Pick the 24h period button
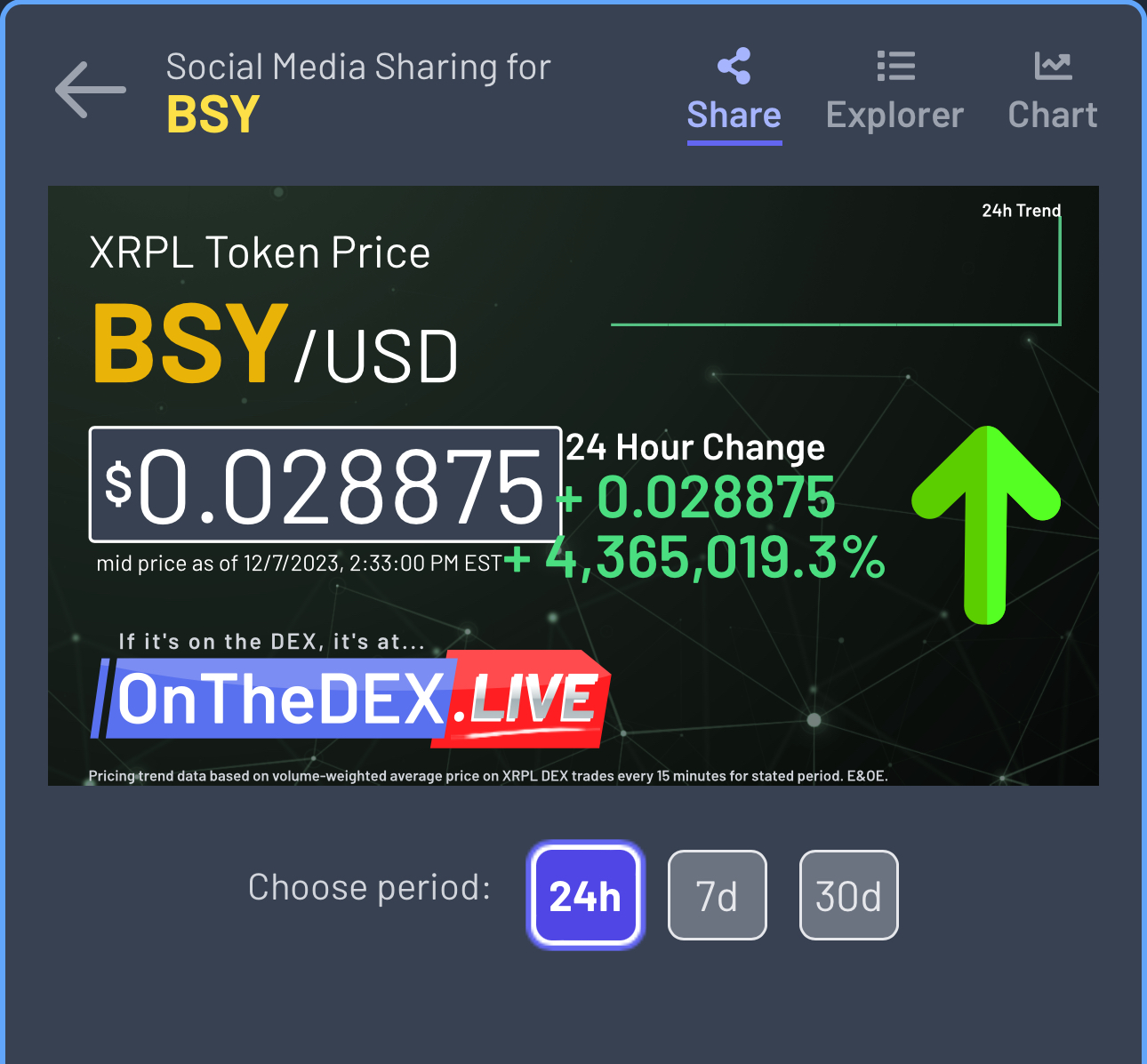This screenshot has height=1064, width=1147. pyautogui.click(x=585, y=895)
